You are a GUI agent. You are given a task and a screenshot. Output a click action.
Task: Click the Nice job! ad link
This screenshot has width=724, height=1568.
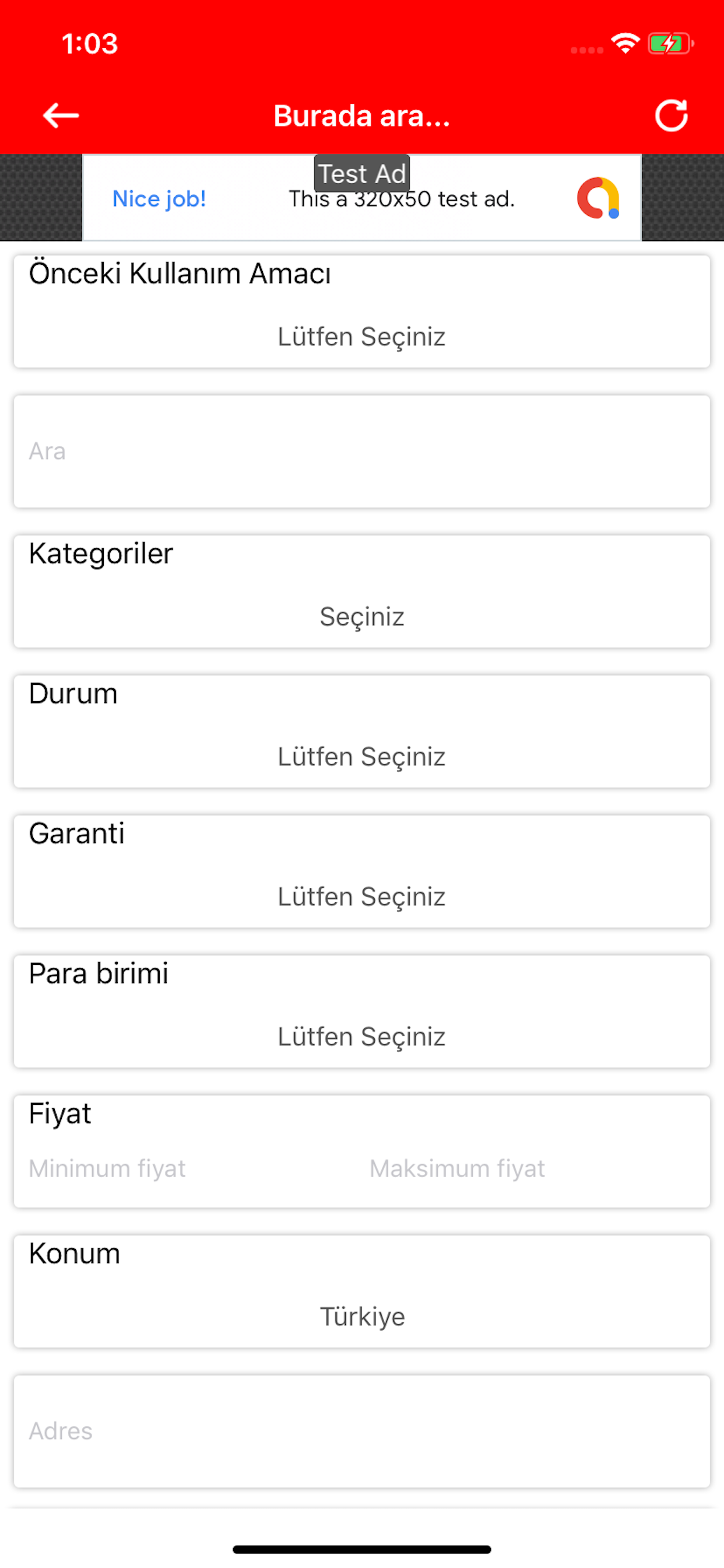tap(159, 198)
